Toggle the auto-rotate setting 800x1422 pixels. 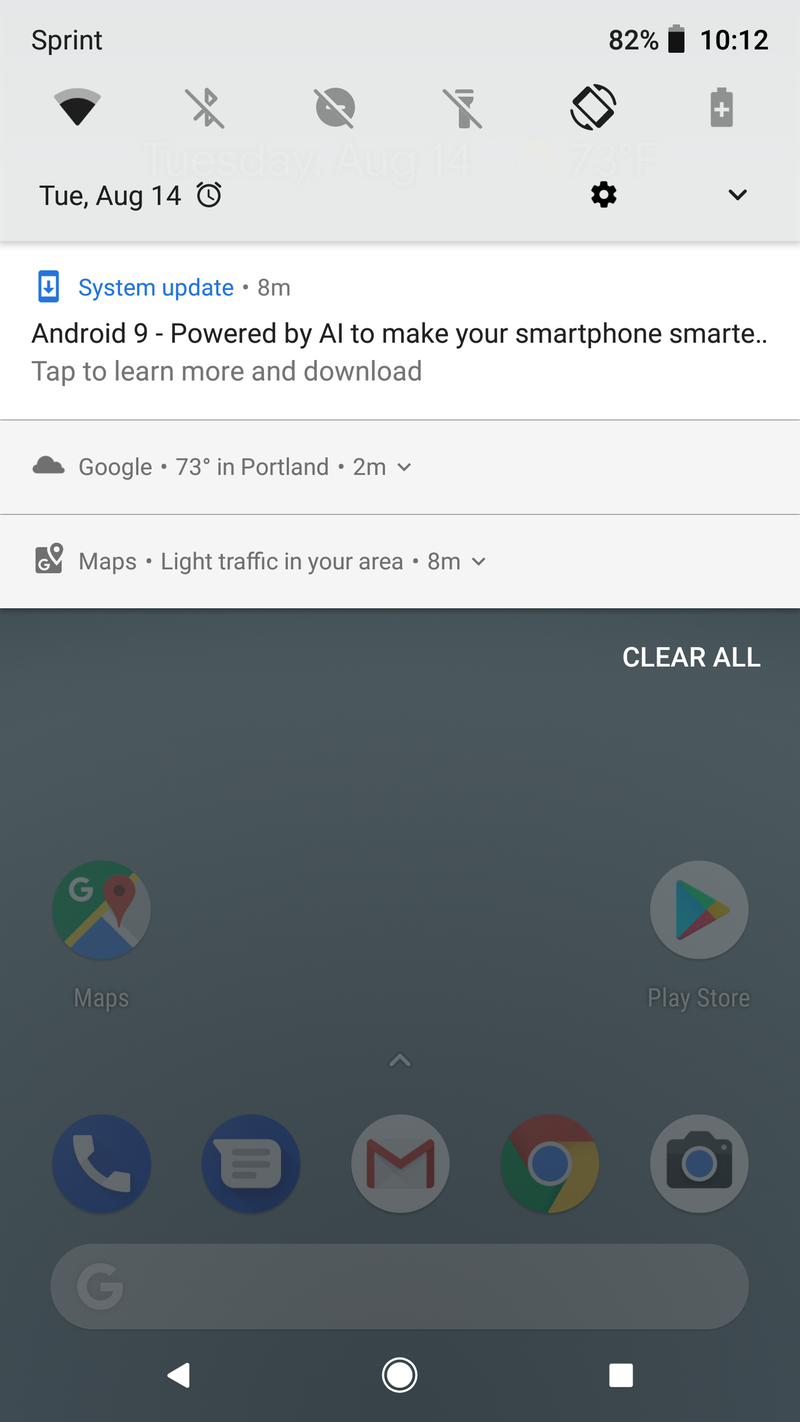pyautogui.click(x=593, y=107)
